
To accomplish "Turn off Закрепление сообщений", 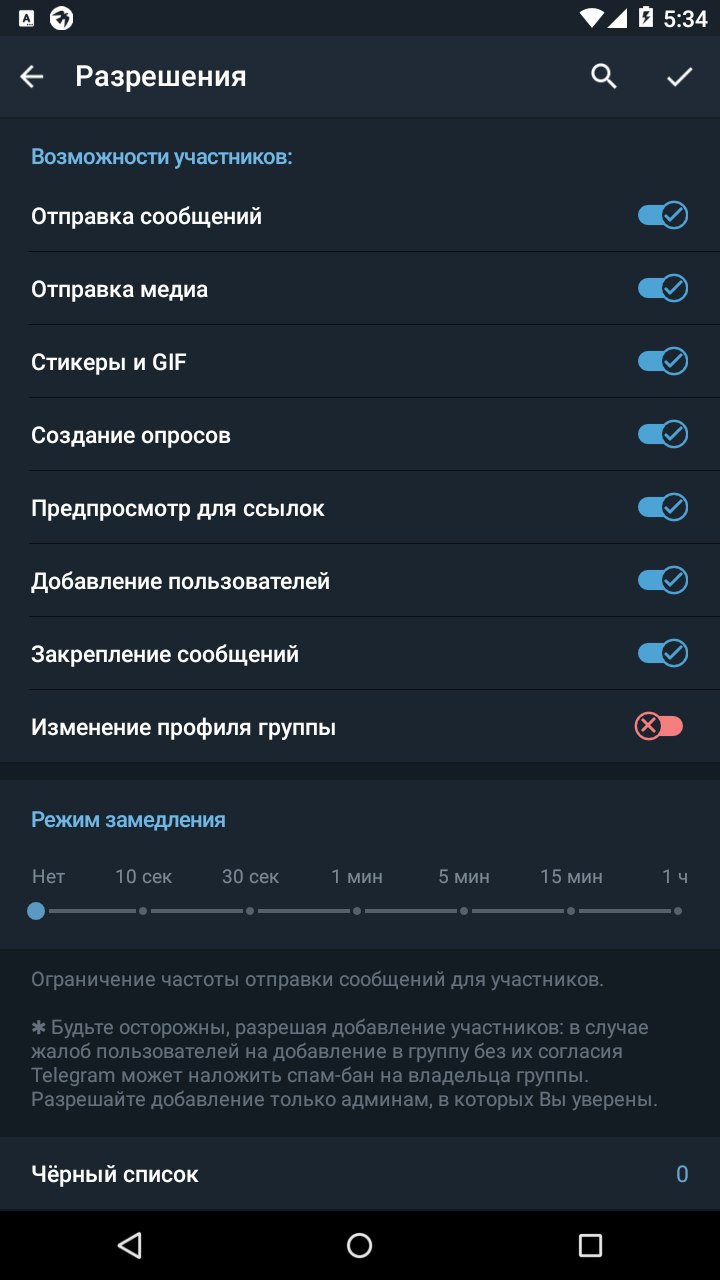I will pos(662,654).
